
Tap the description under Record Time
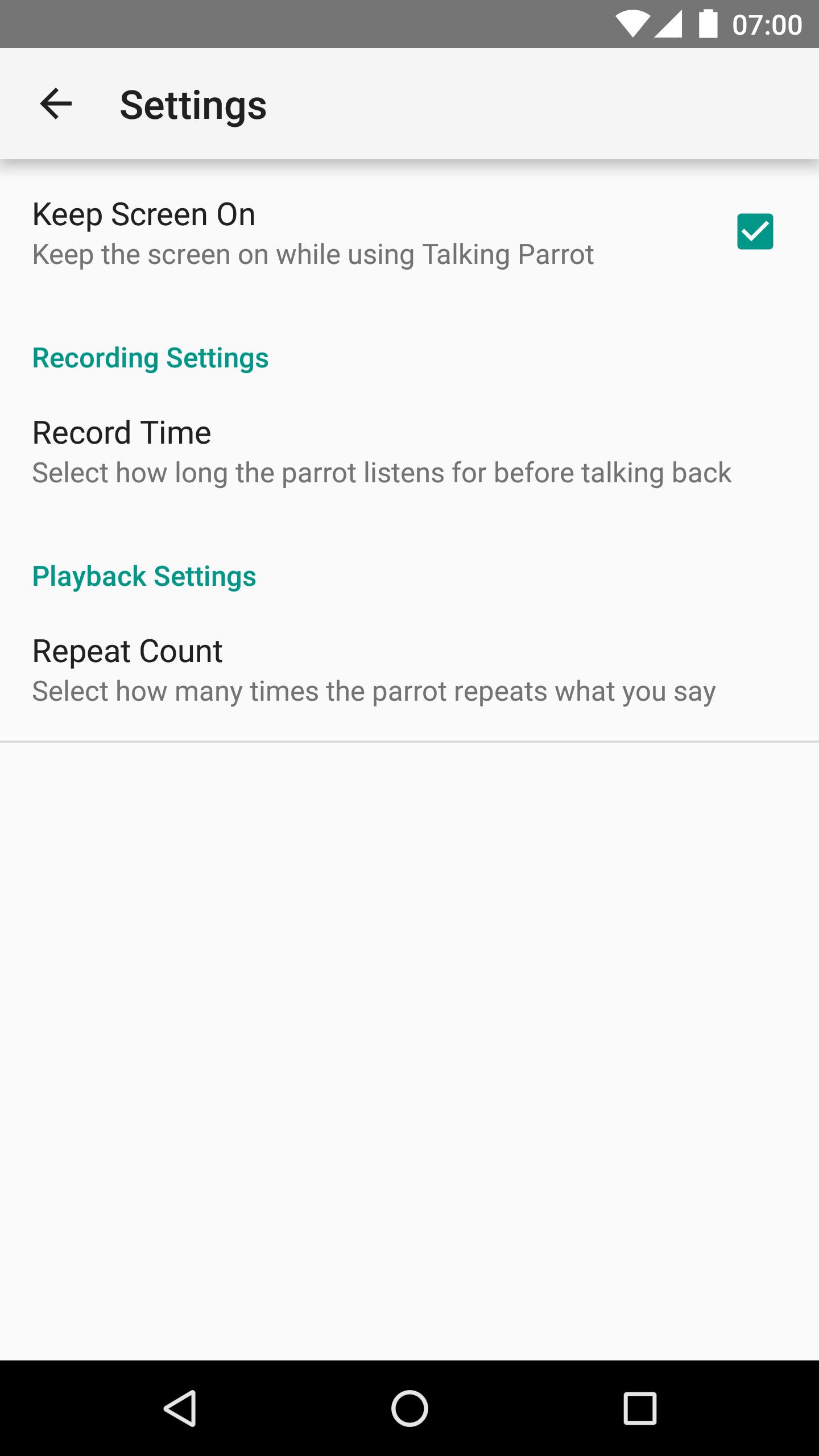point(382,472)
